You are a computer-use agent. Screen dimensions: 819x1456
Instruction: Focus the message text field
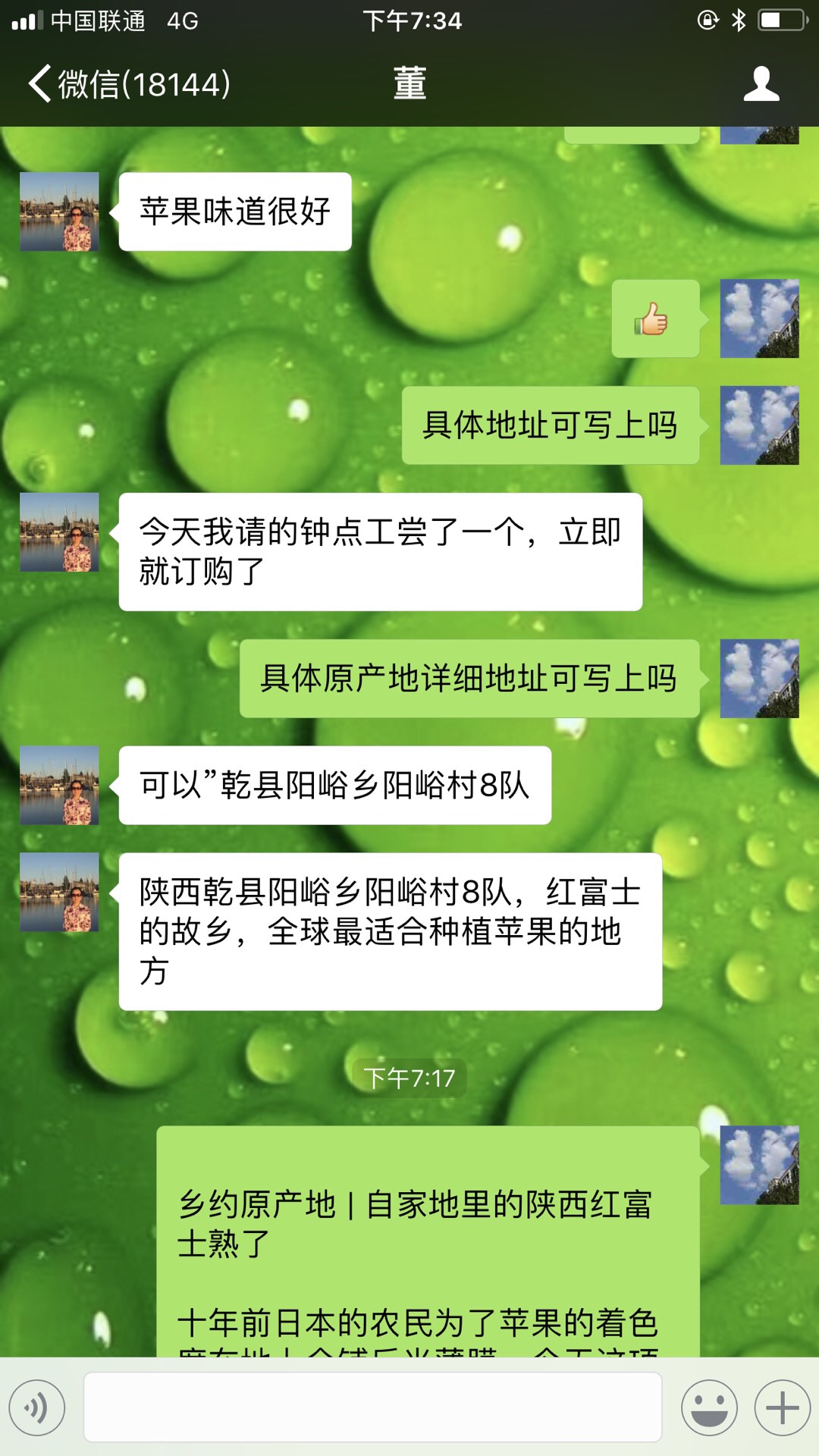pos(372,1407)
